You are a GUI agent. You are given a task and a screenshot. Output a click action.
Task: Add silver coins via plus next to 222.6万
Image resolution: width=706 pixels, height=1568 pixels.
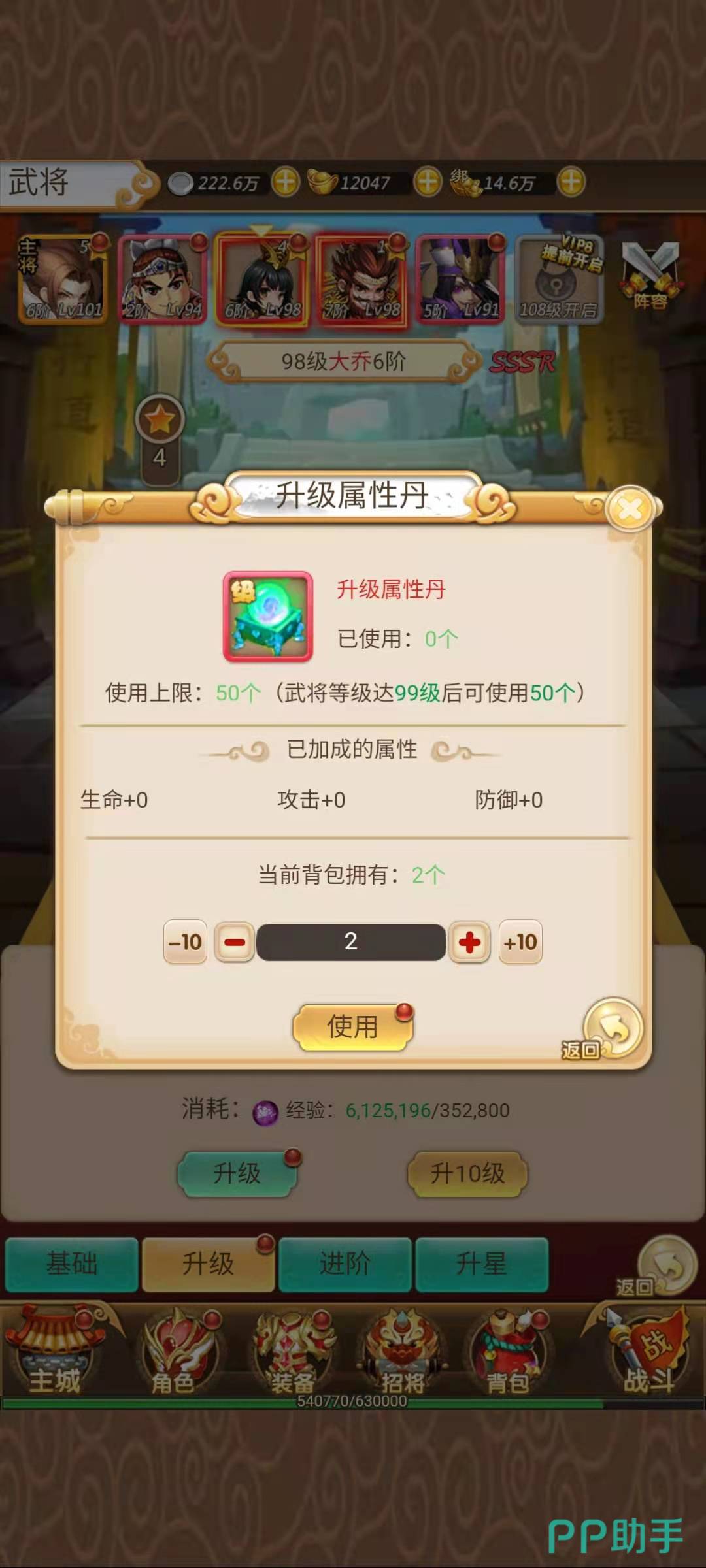pos(286,182)
